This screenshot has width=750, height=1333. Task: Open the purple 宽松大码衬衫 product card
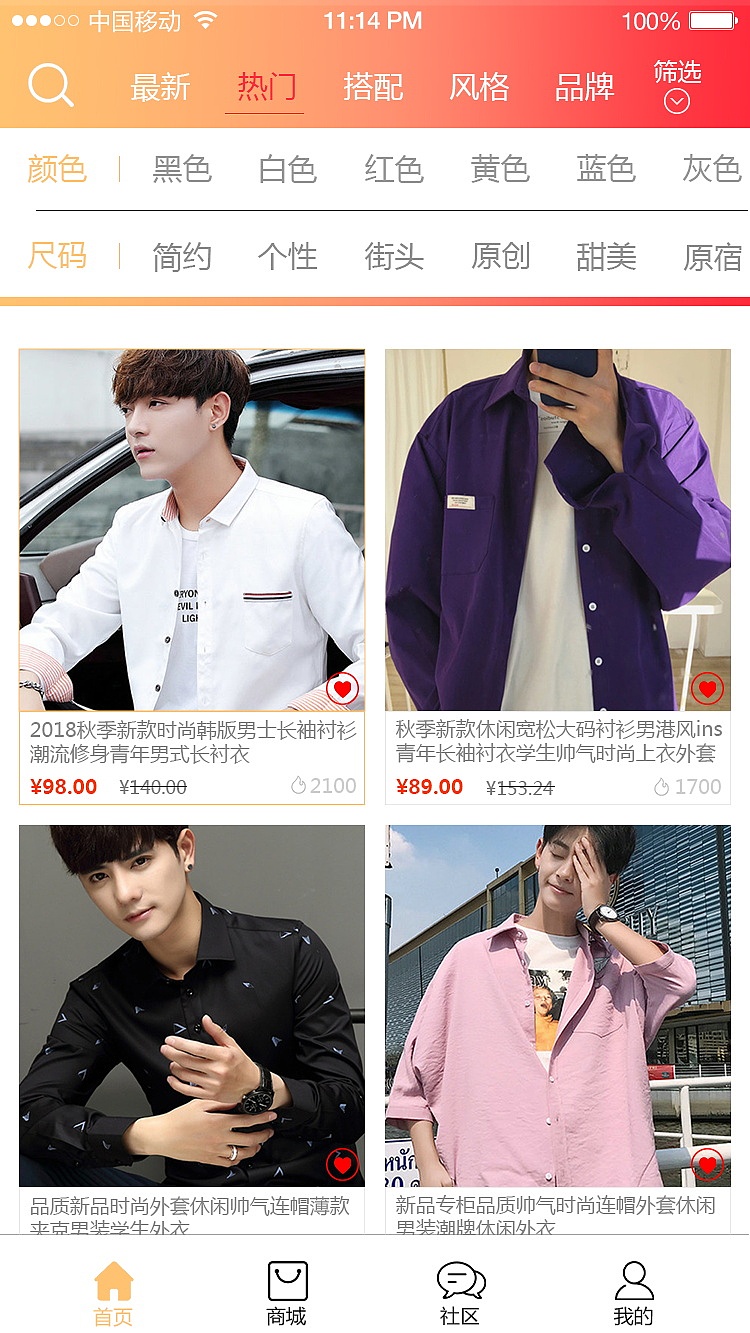[x=558, y=530]
